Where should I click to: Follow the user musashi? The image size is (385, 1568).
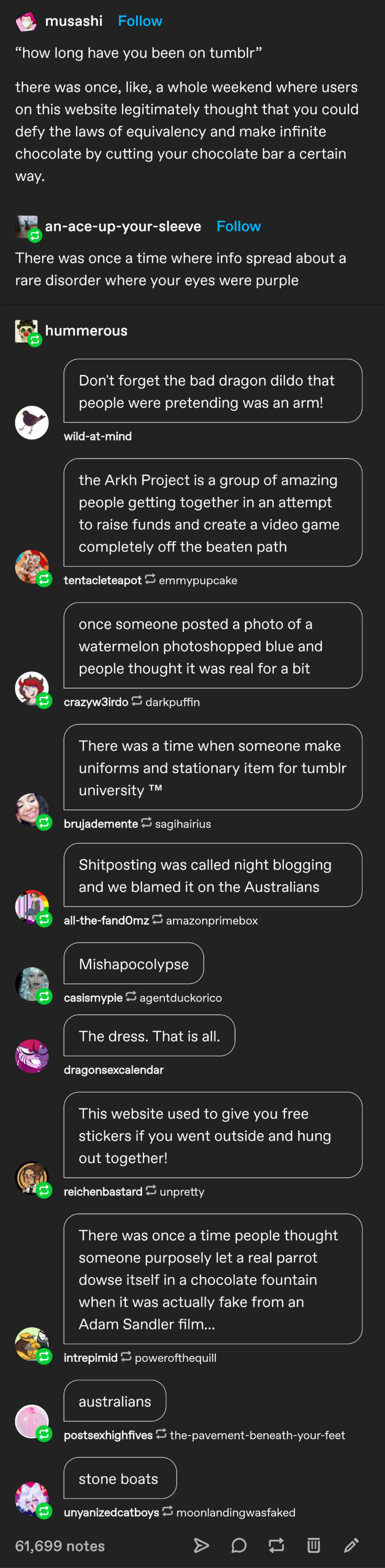tap(140, 21)
